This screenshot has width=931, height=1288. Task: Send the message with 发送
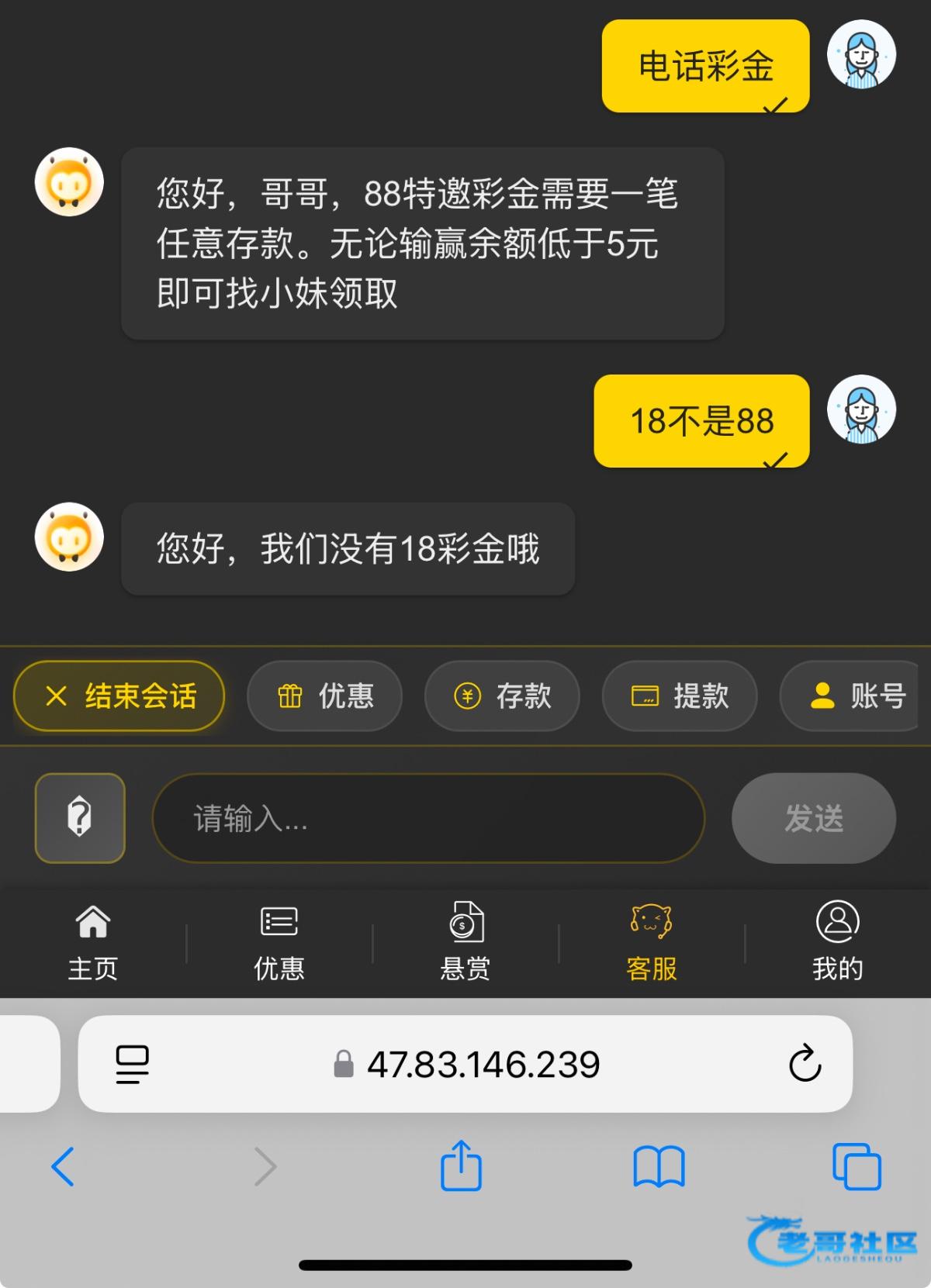[813, 818]
